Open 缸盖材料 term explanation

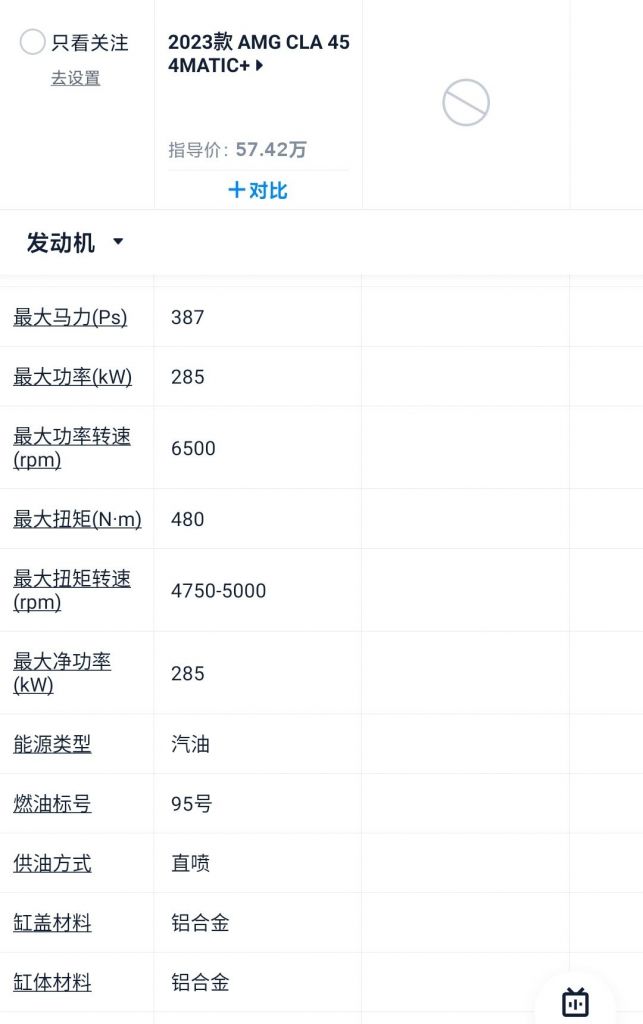(52, 923)
